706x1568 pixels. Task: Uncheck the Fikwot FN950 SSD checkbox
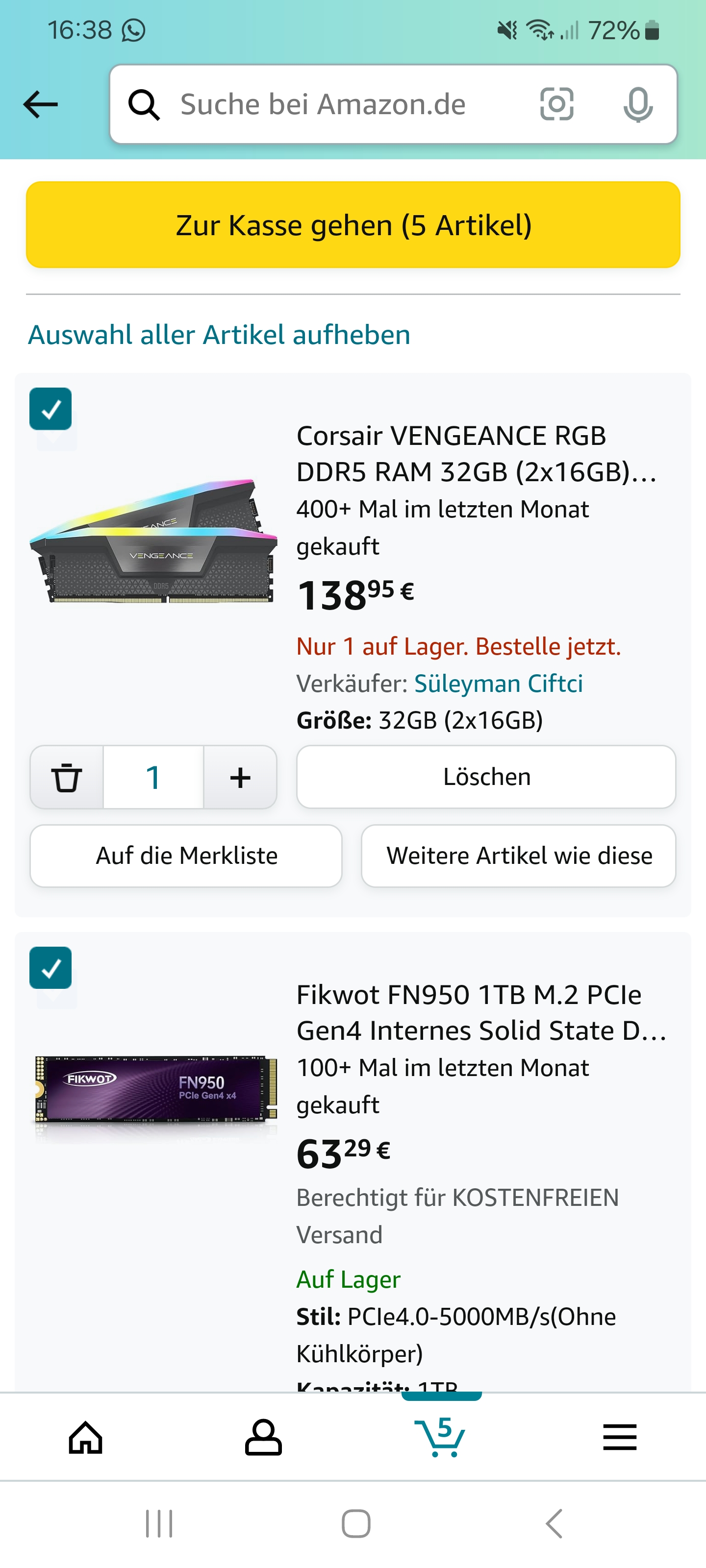(x=50, y=968)
